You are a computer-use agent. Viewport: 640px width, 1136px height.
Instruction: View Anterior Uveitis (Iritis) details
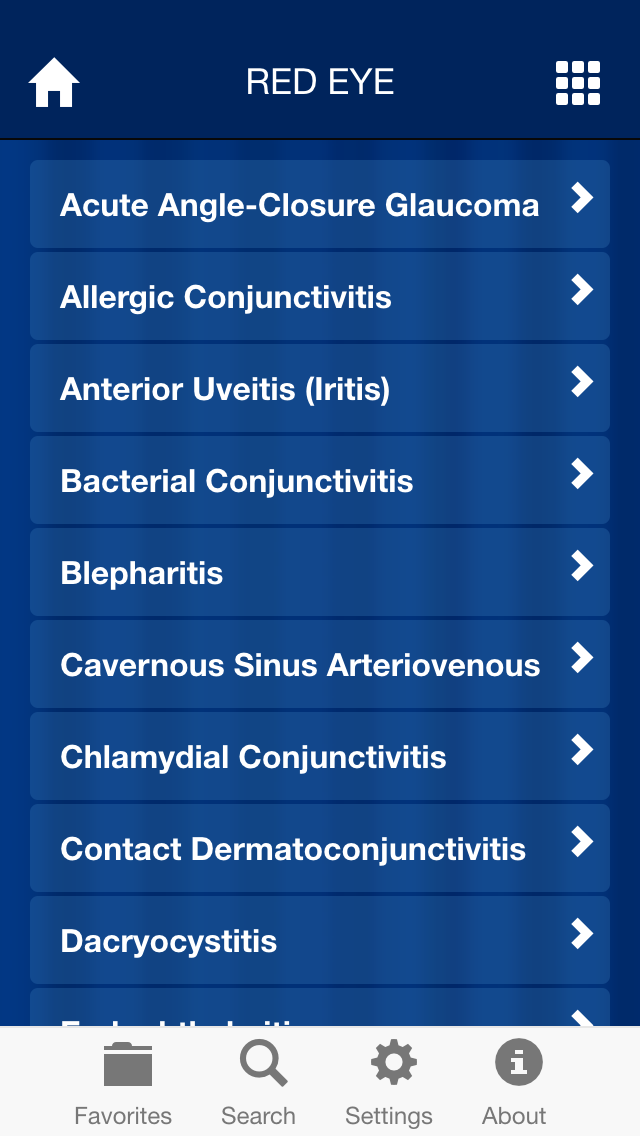click(320, 389)
